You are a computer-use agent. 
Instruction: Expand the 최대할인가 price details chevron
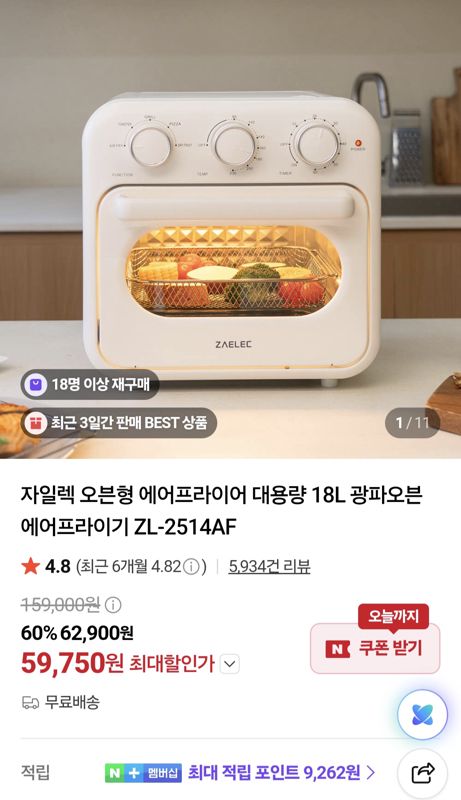tap(230, 664)
